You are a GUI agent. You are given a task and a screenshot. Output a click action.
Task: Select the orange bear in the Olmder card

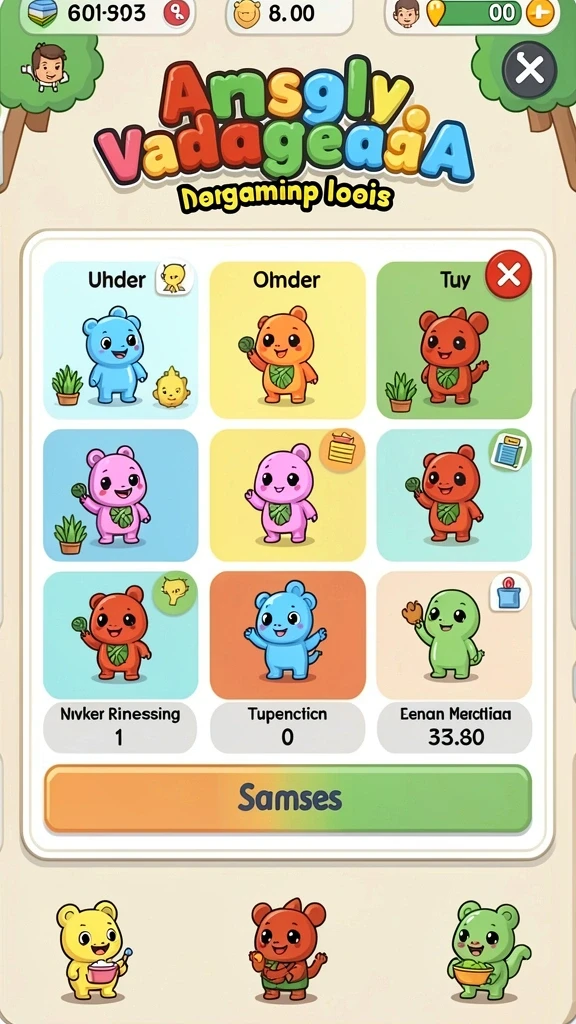pyautogui.click(x=281, y=355)
